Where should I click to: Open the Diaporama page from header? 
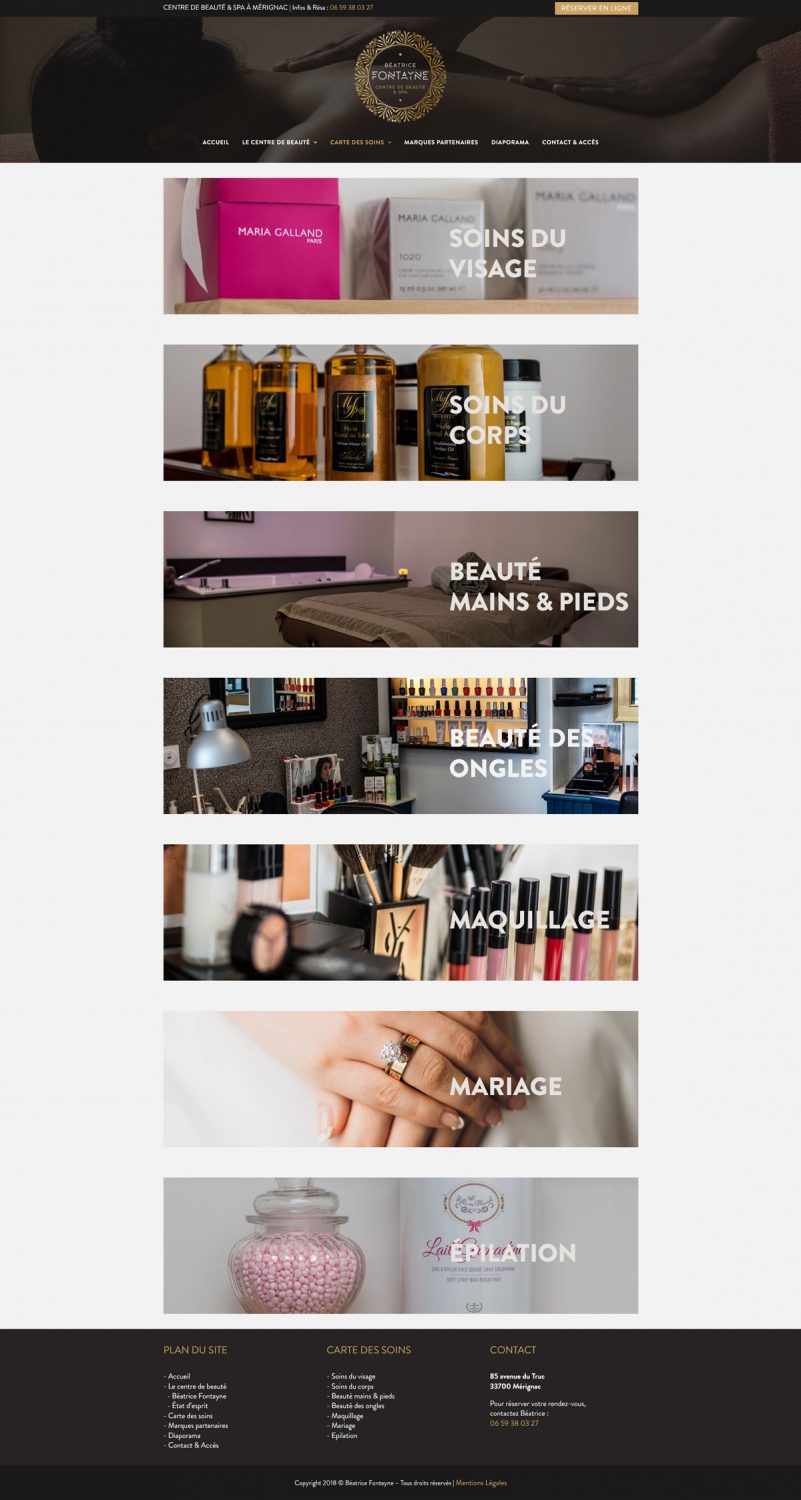(510, 142)
